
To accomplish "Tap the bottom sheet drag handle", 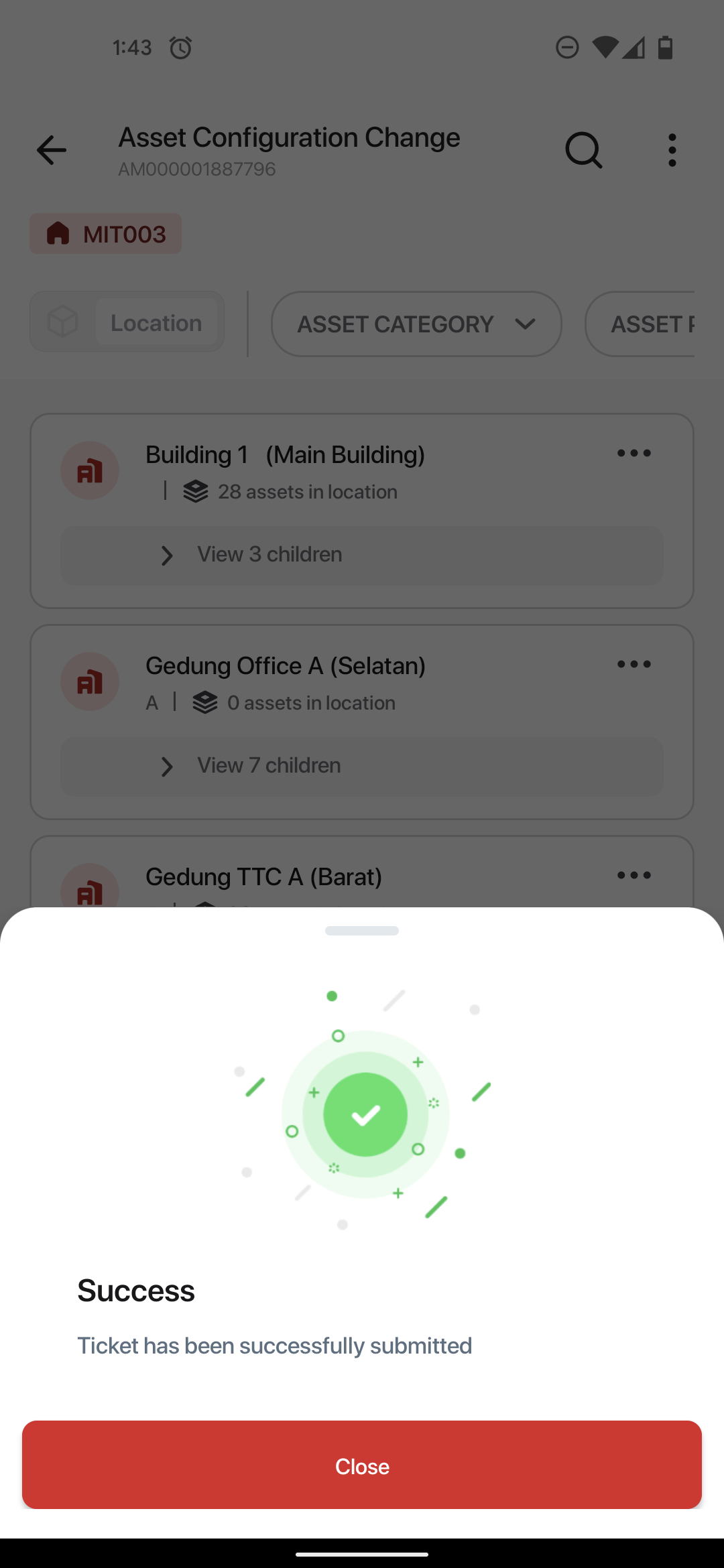I will (362, 931).
